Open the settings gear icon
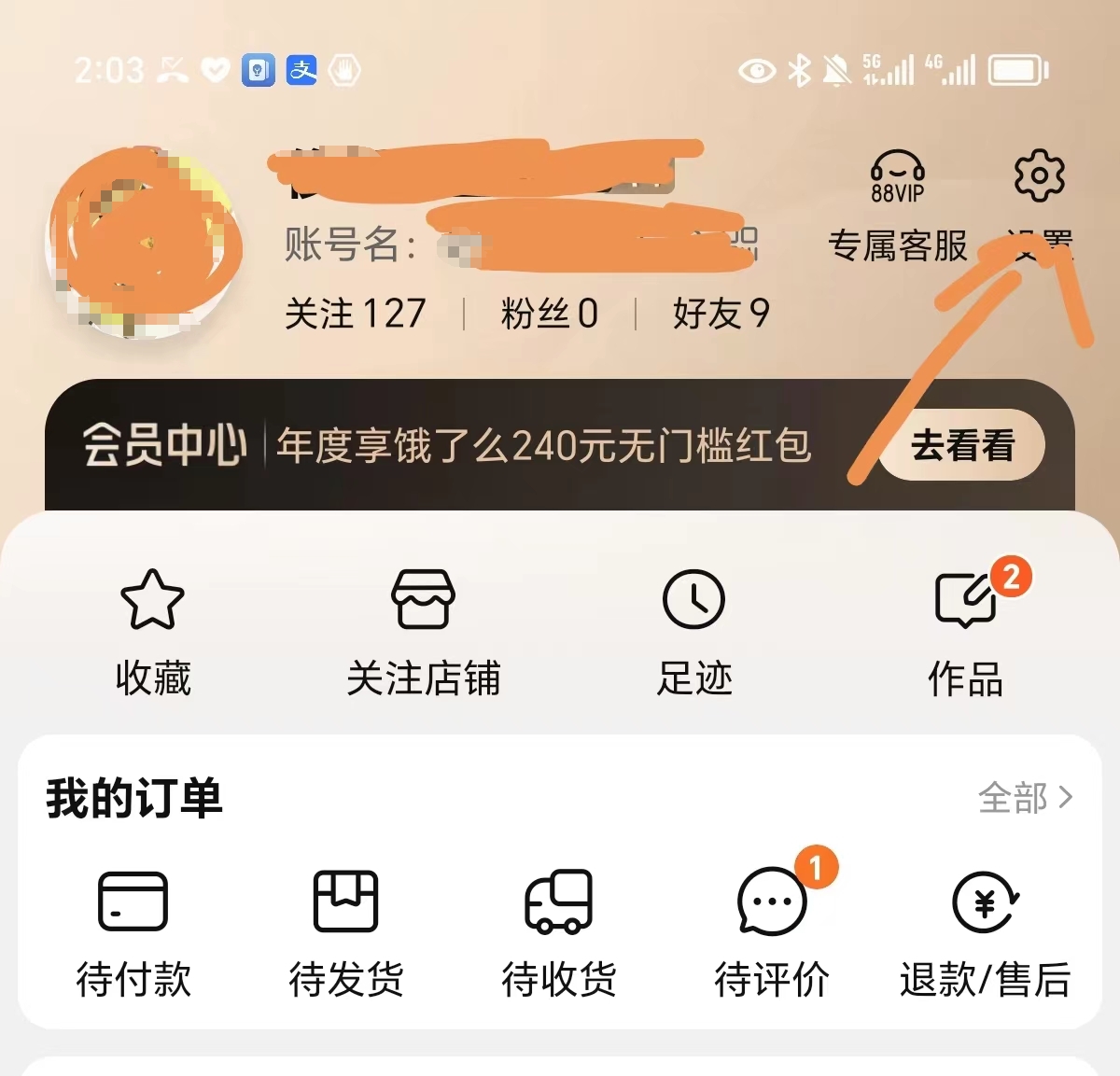Screen dimensions: 1120x1076 click(x=1039, y=176)
